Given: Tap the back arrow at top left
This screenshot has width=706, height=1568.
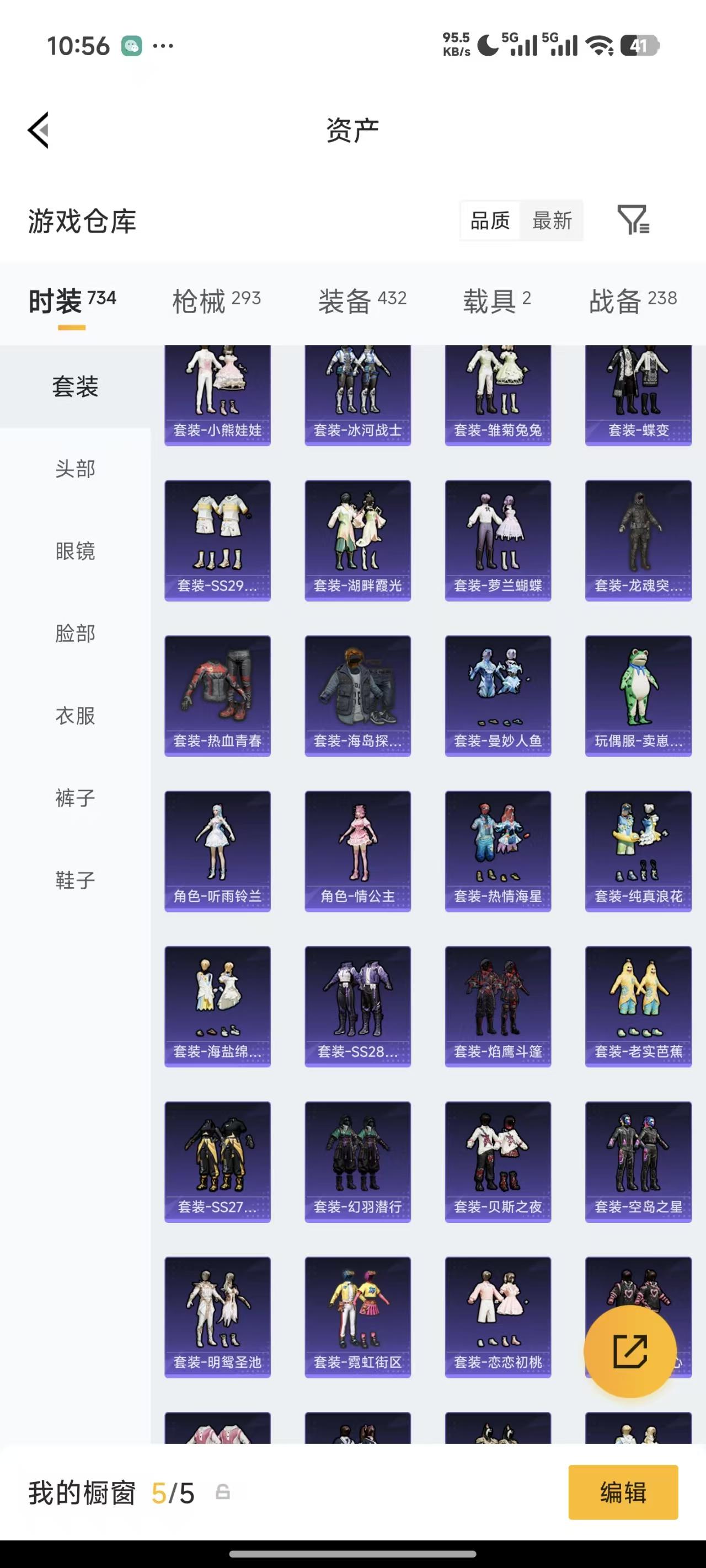Looking at the screenshot, I should (x=38, y=130).
